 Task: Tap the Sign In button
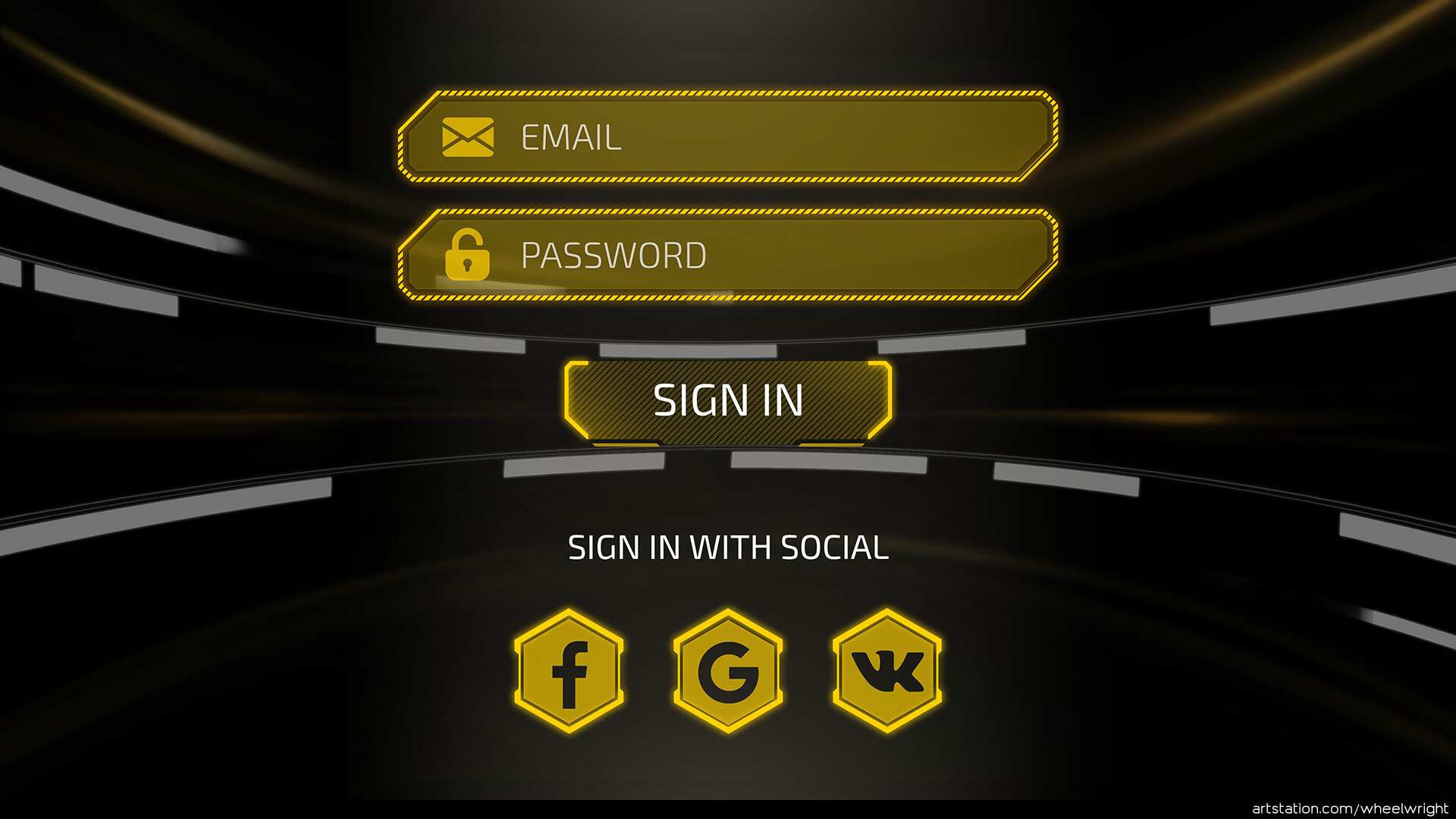click(728, 400)
